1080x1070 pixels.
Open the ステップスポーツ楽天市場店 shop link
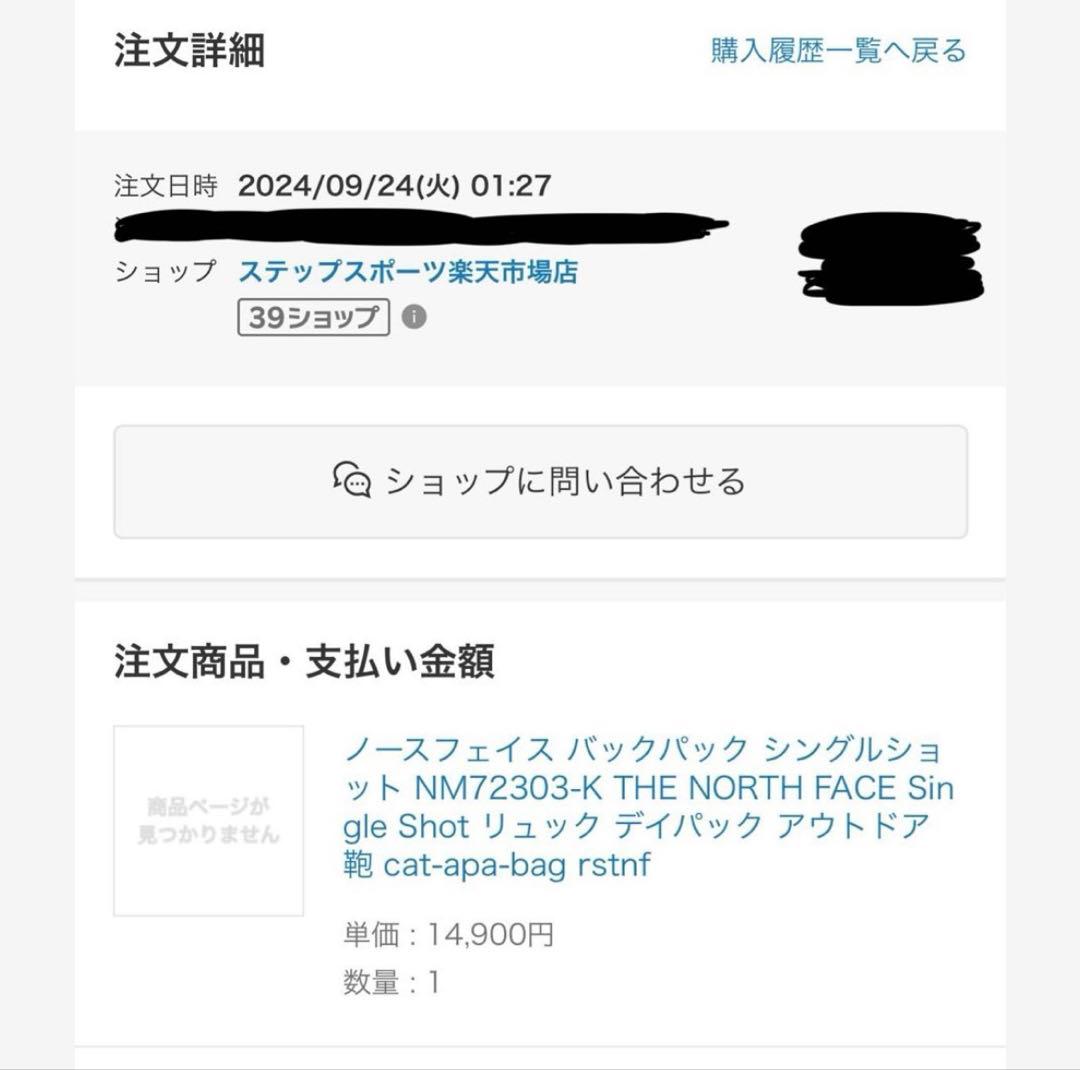click(408, 272)
